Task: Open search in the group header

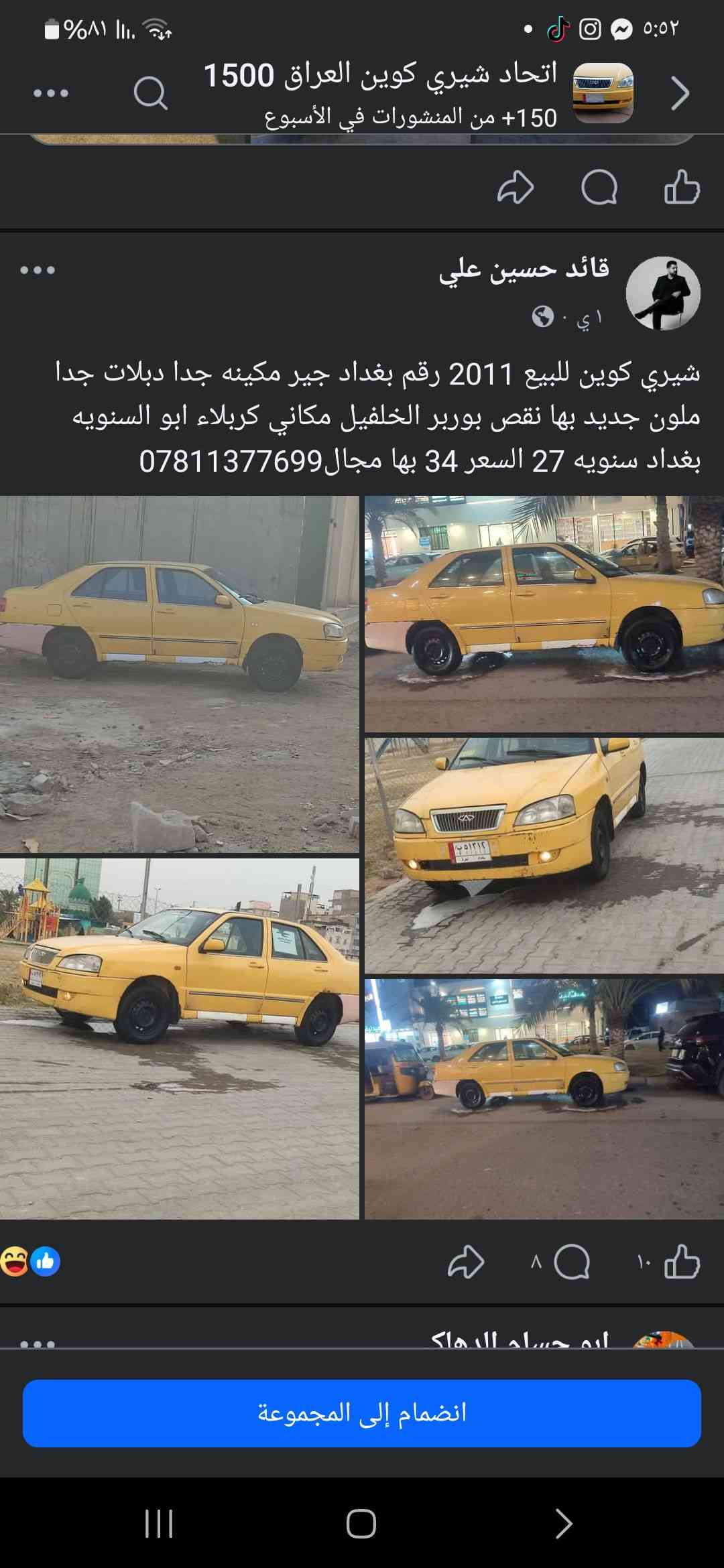Action: pos(150,93)
